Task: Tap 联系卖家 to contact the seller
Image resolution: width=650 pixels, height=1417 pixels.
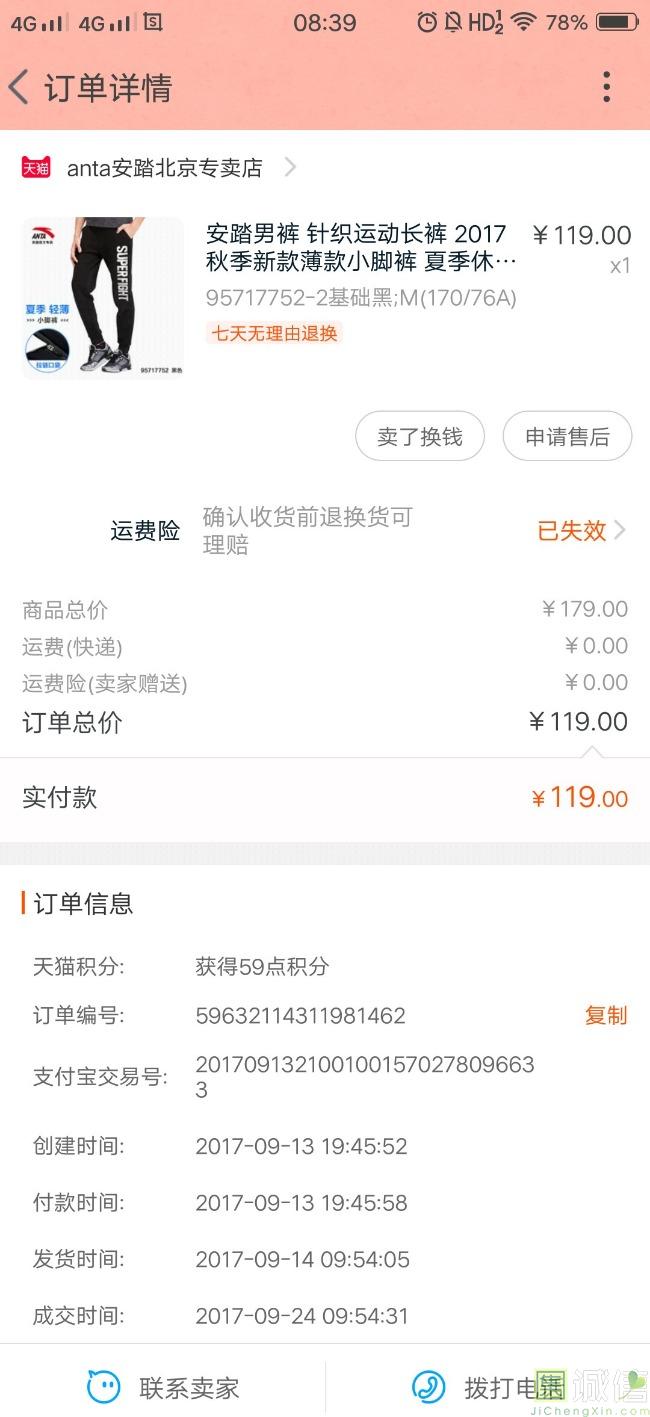Action: tap(163, 1388)
